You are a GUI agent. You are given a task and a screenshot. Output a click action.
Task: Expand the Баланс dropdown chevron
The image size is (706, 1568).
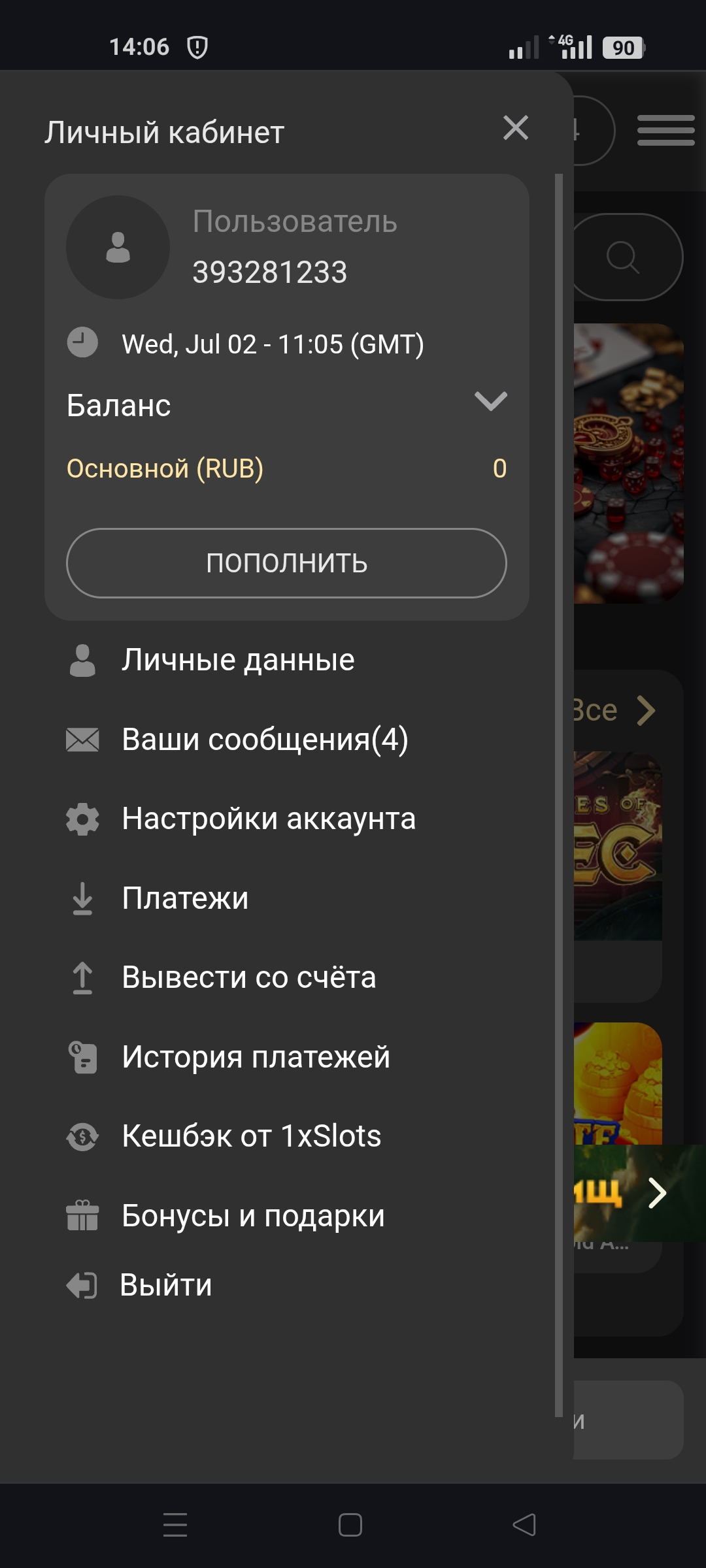490,401
